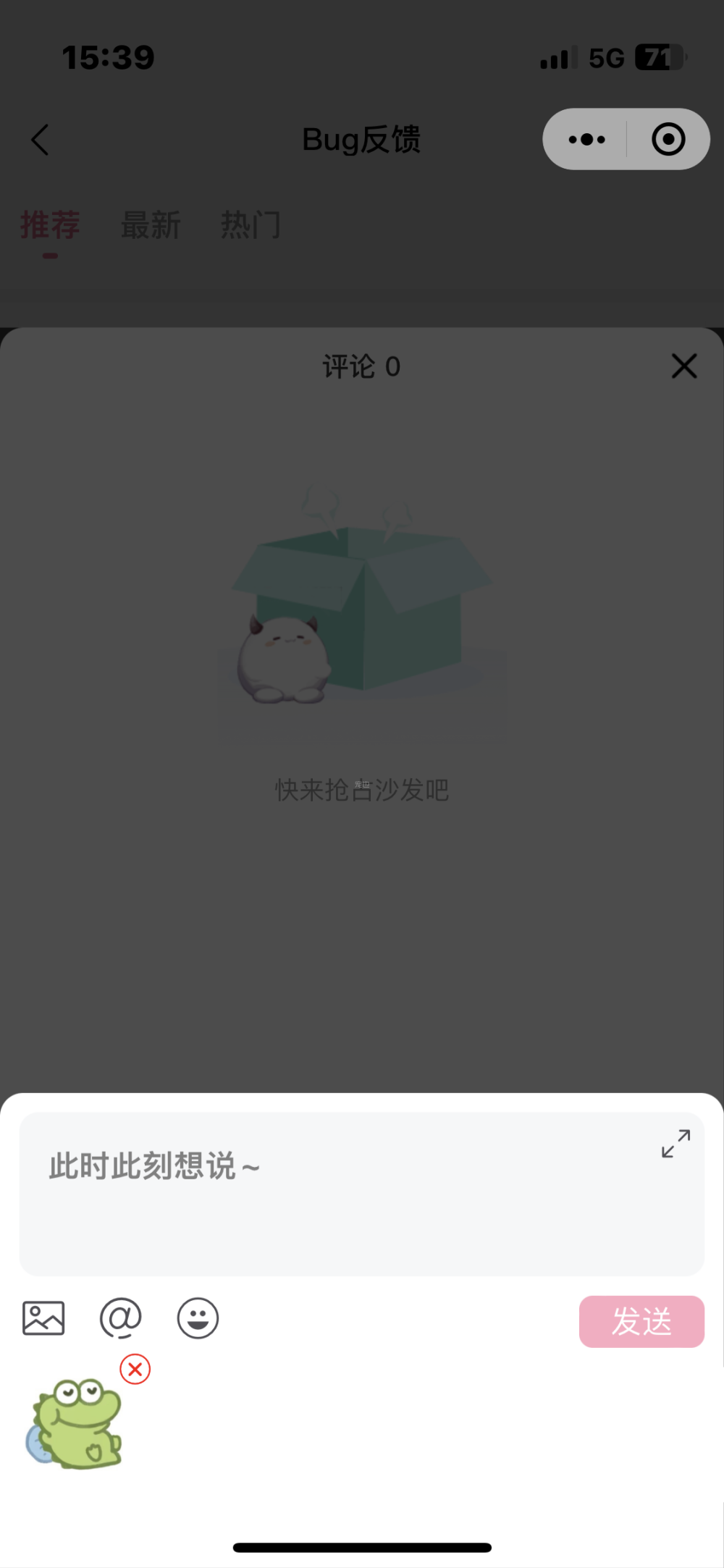Exit the mini program via circle button
The width and height of the screenshot is (724, 1568).
click(x=668, y=140)
